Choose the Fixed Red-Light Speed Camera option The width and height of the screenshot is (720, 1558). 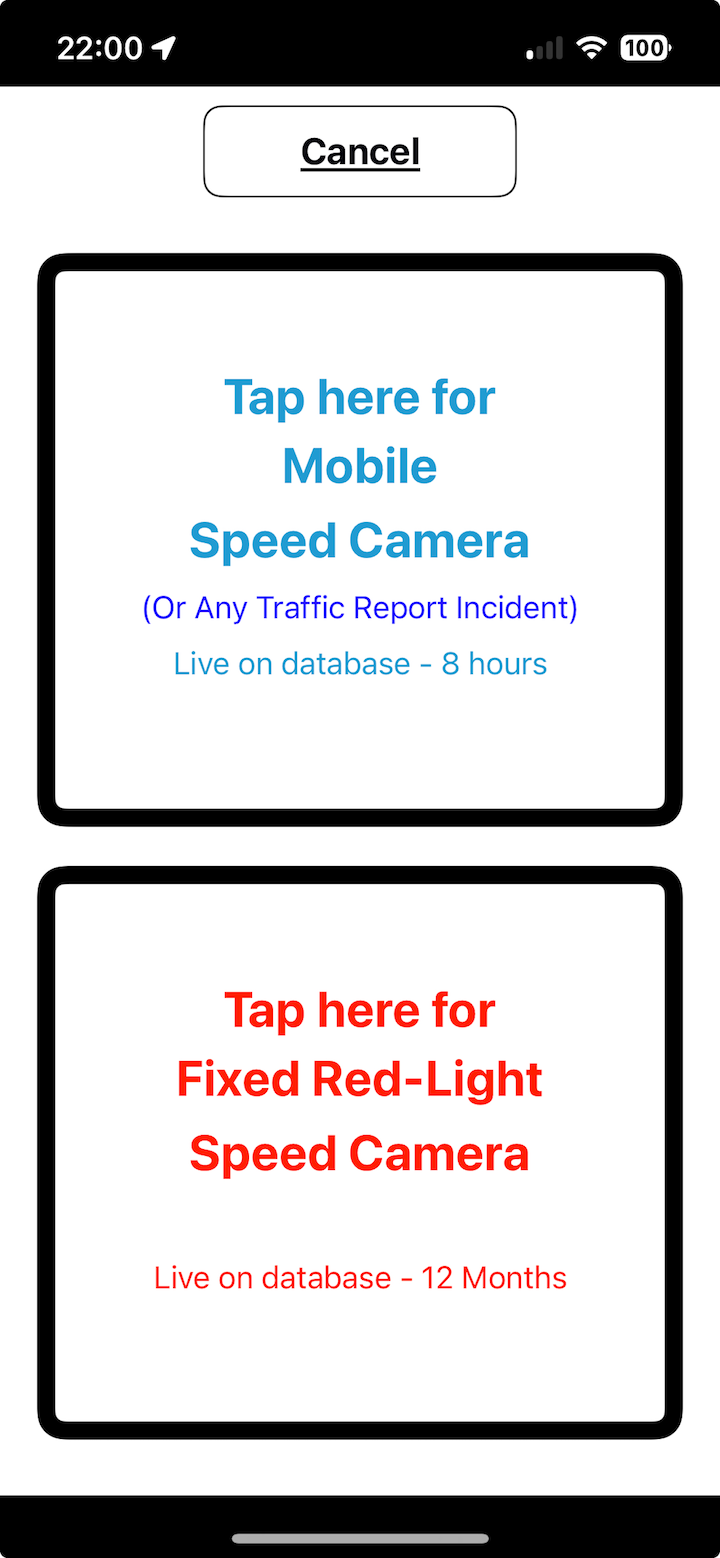(x=360, y=1152)
